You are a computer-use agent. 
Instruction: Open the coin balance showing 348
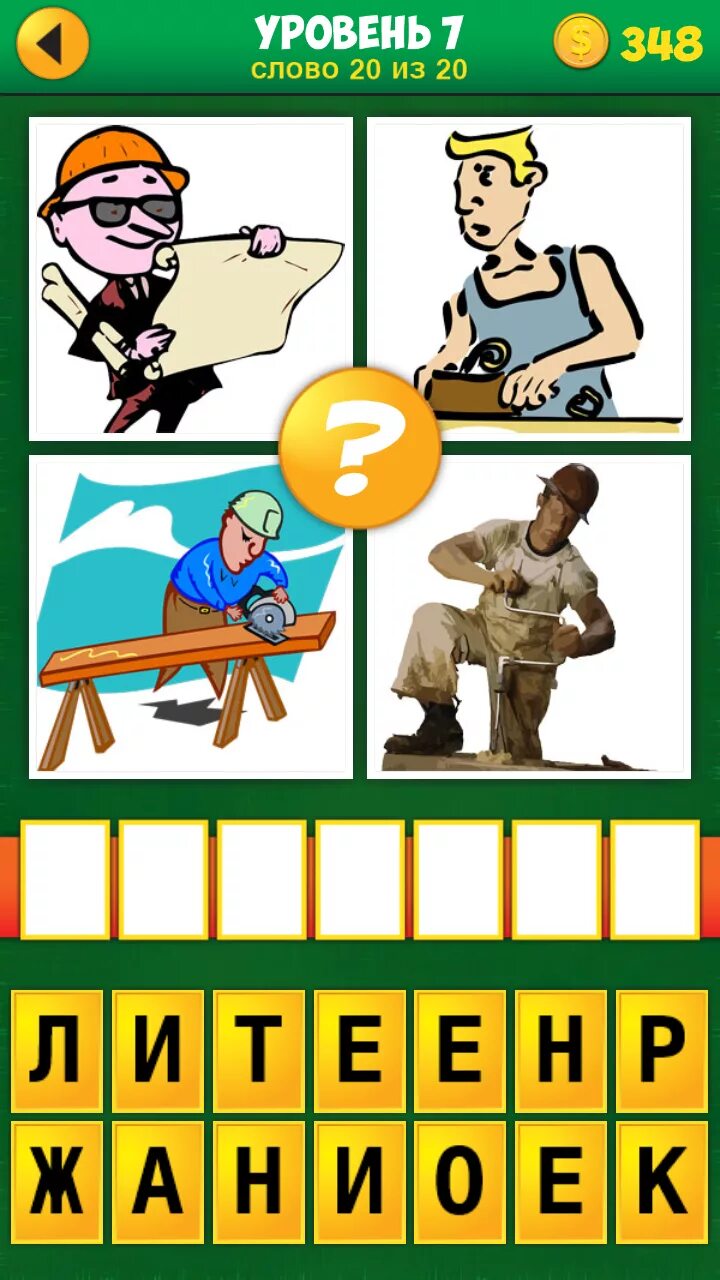pos(630,43)
